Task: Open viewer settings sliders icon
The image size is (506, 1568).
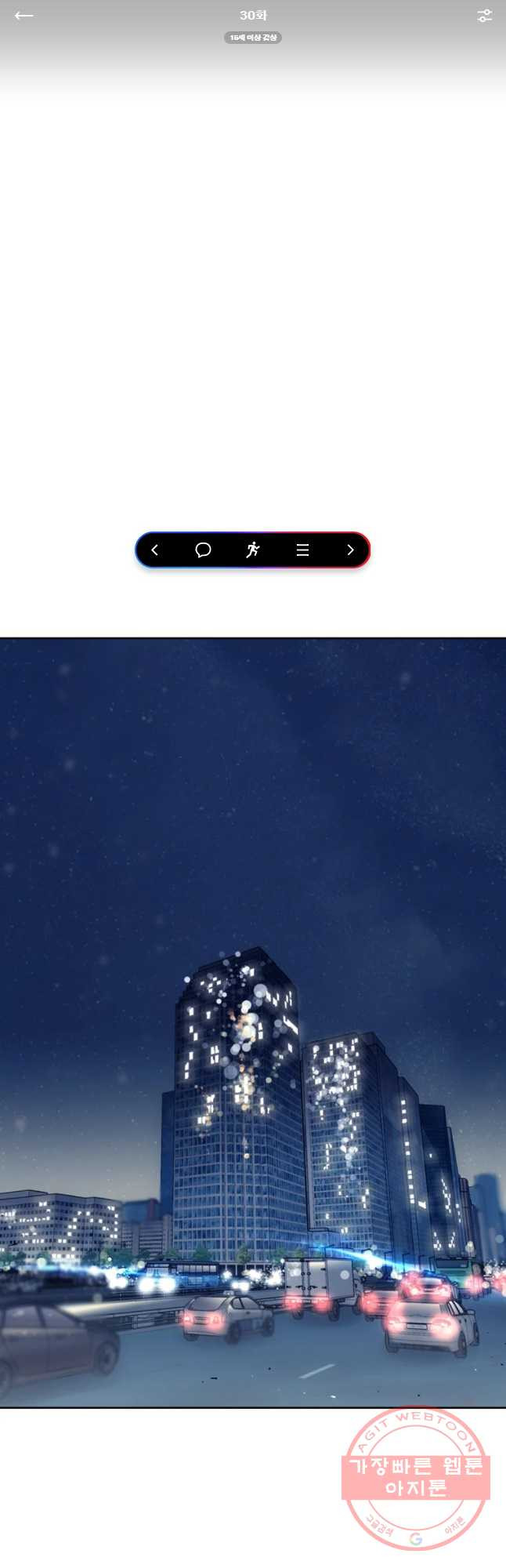Action: coord(484,16)
